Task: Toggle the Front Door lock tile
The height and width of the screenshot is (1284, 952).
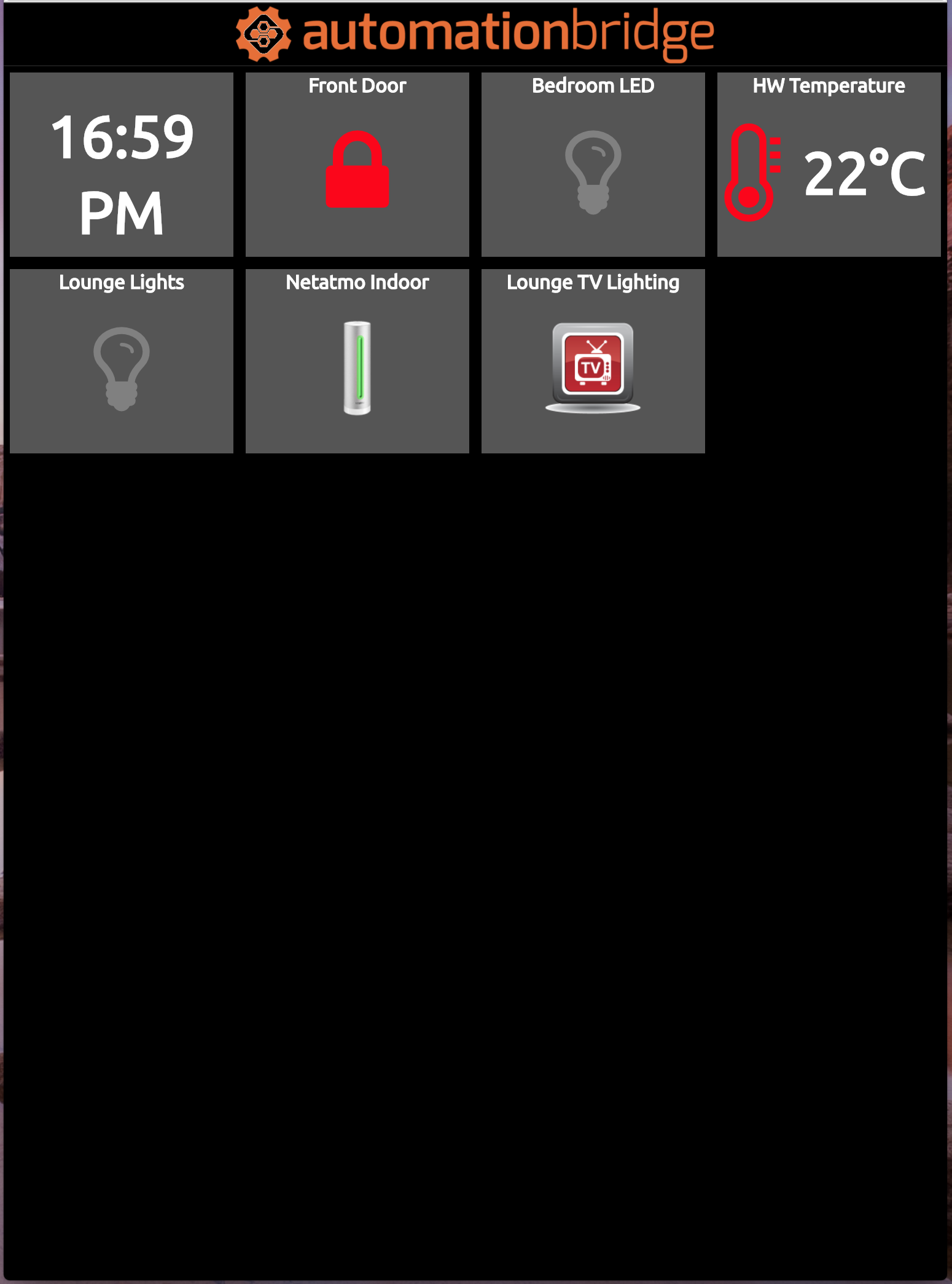Action: [x=357, y=169]
